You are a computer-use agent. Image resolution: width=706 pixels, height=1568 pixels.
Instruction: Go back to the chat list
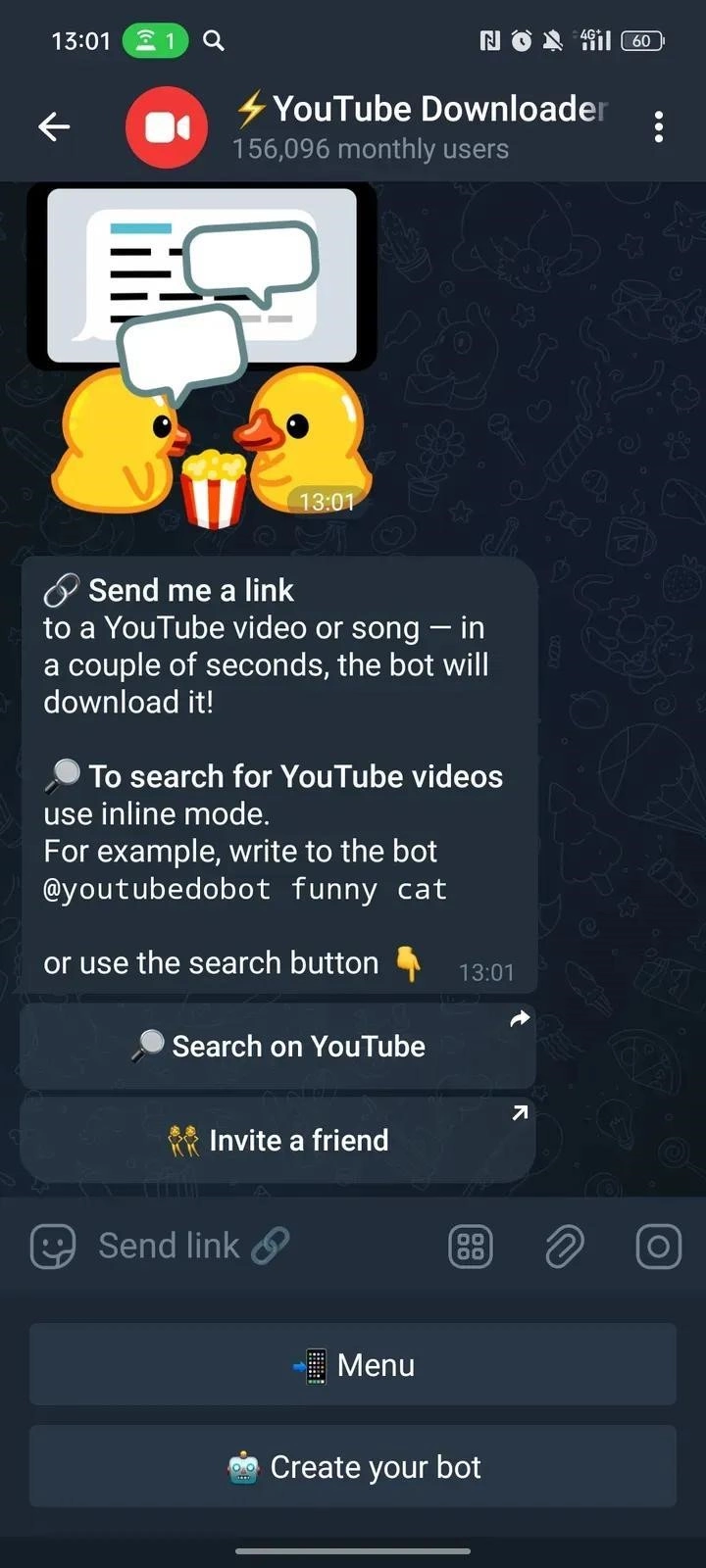coord(54,126)
